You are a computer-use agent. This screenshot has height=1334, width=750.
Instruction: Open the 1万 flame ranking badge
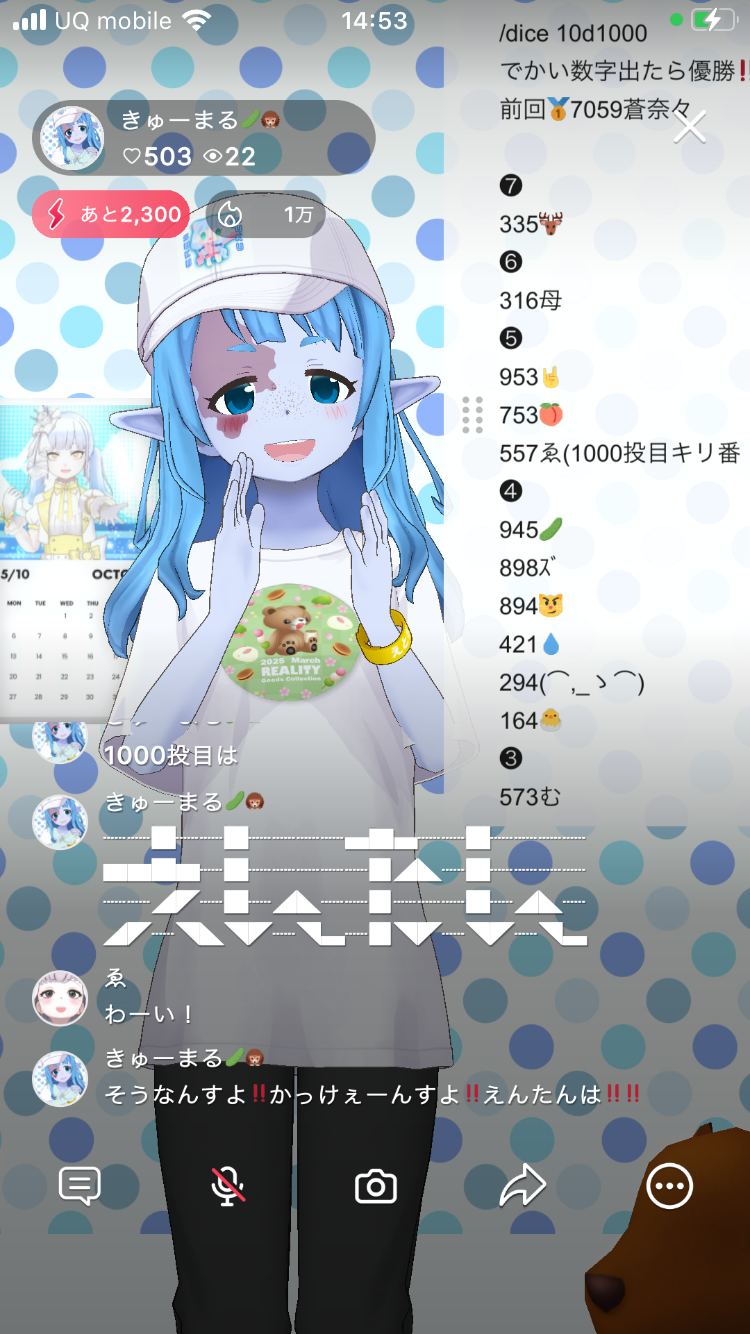(x=266, y=214)
